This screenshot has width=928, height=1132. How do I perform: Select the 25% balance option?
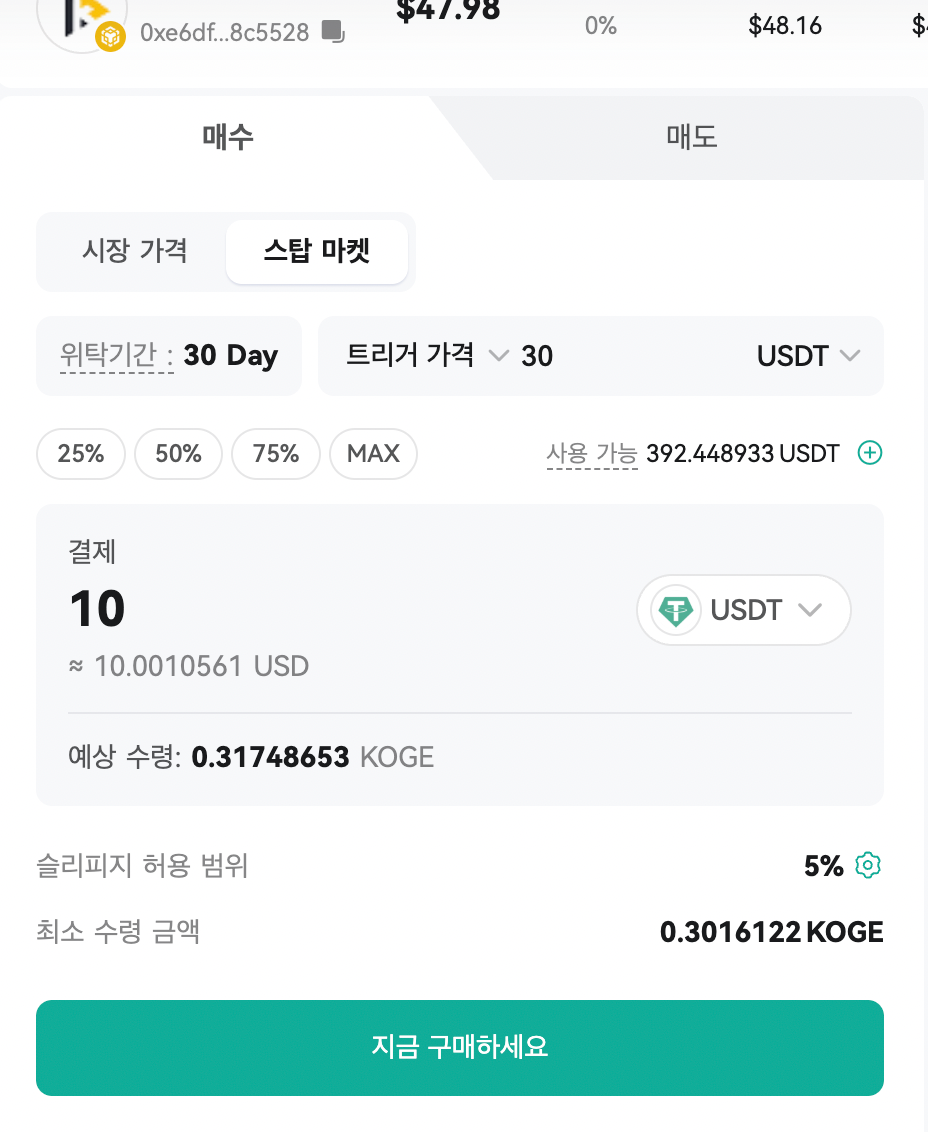click(80, 453)
